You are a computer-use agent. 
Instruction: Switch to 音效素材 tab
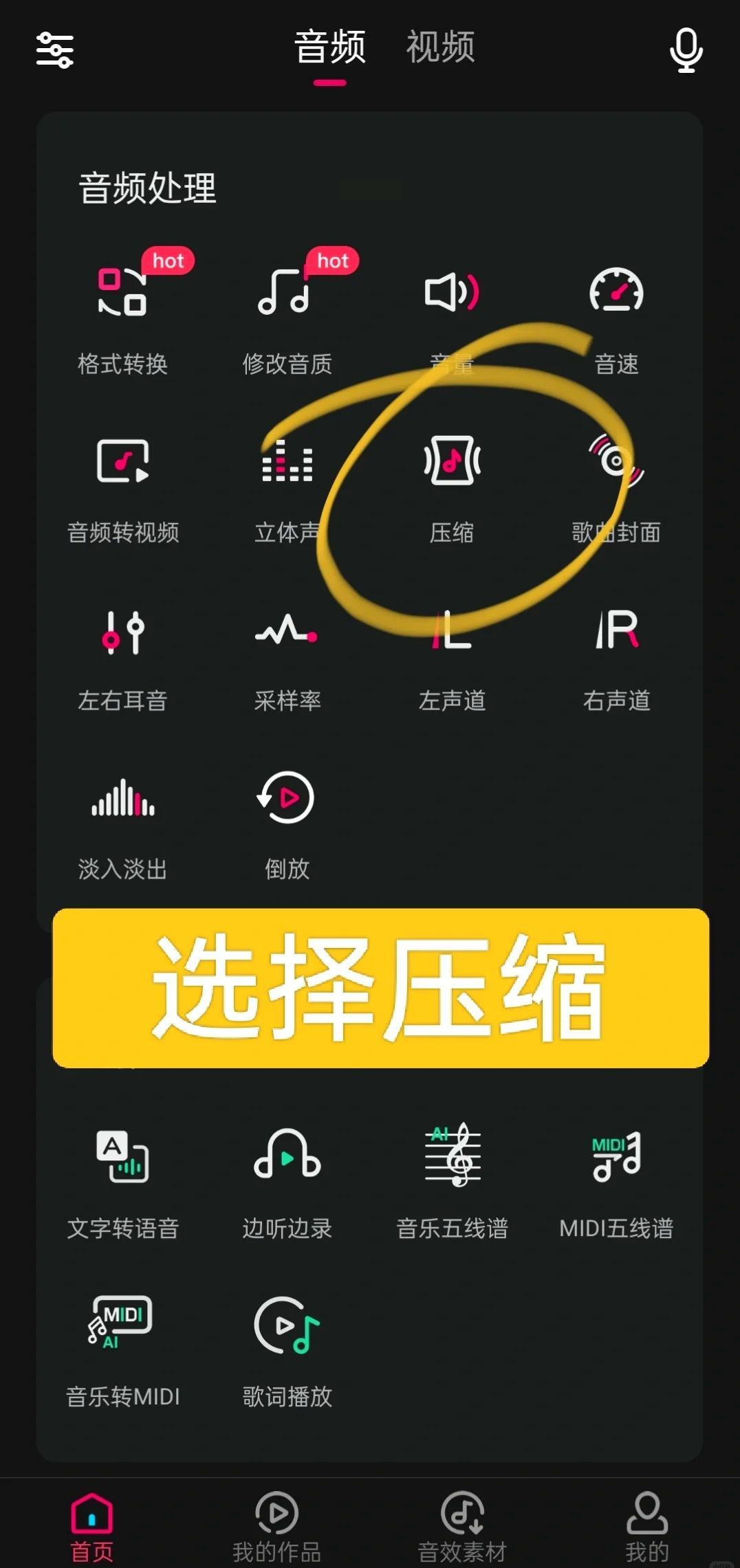462,1525
